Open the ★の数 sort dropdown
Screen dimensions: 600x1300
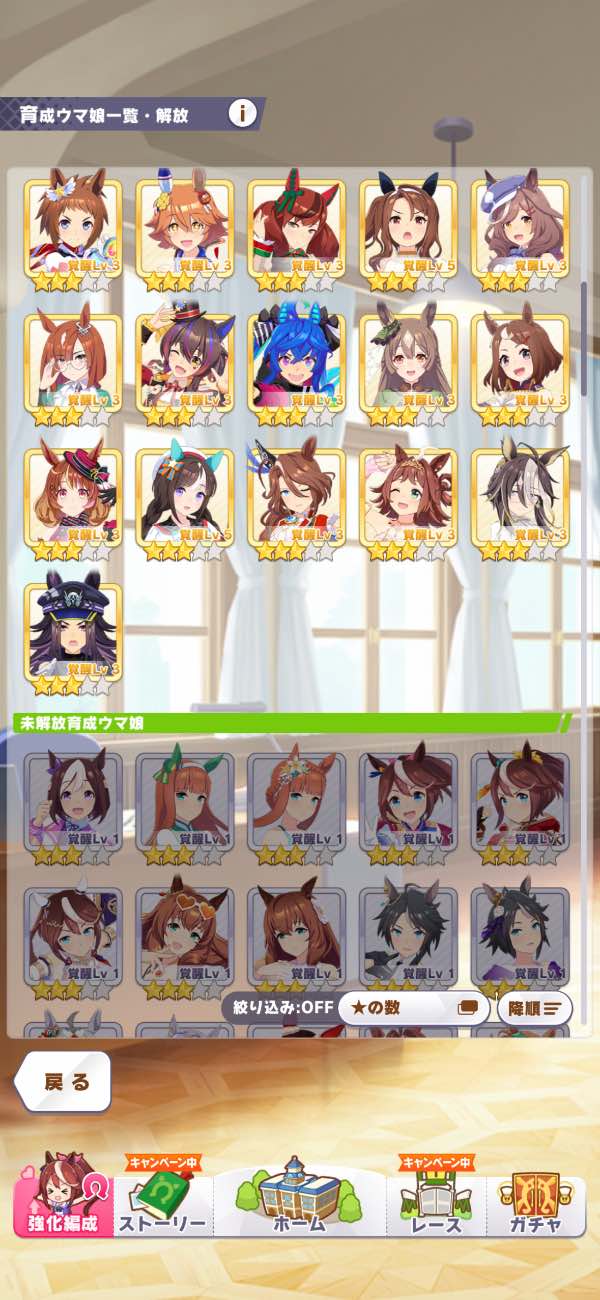pyautogui.click(x=413, y=1008)
